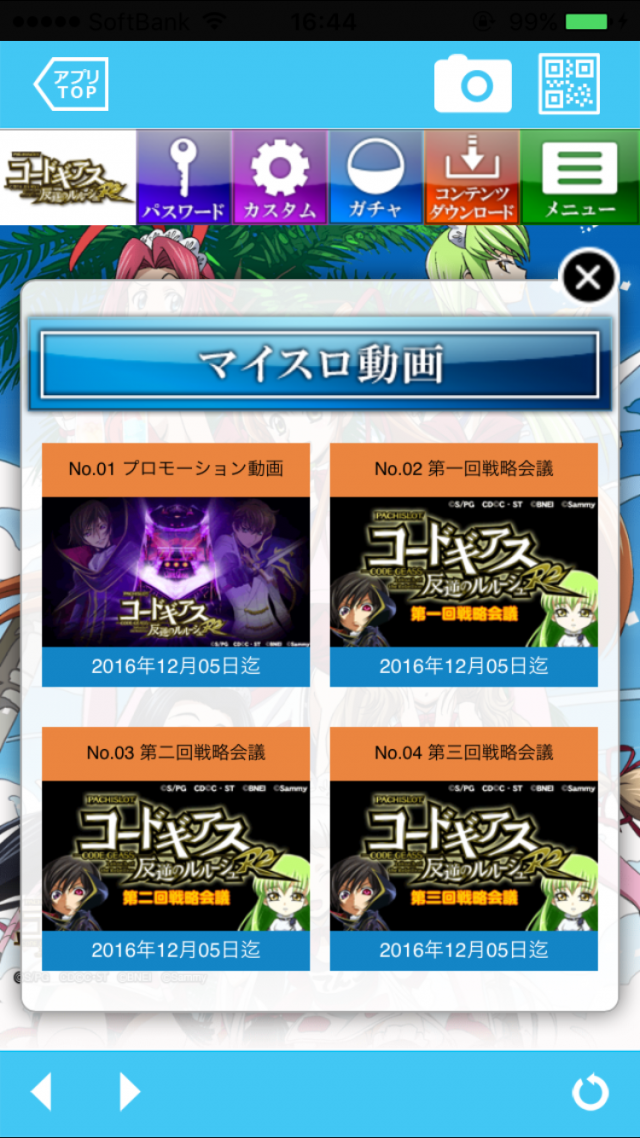640x1138 pixels.
Task: Open コンテンツダウンロード
Action: pos(472,177)
